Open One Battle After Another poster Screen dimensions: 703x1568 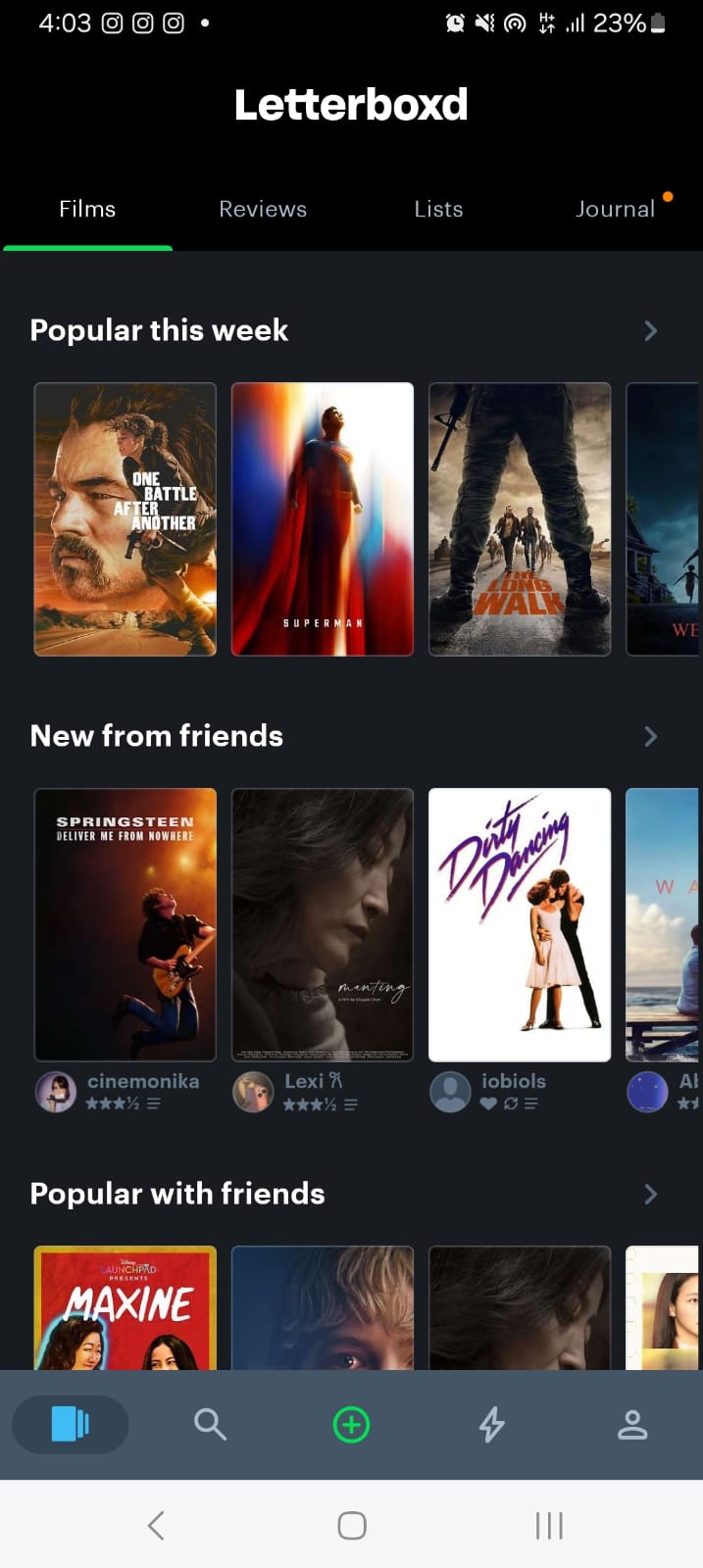pos(126,518)
